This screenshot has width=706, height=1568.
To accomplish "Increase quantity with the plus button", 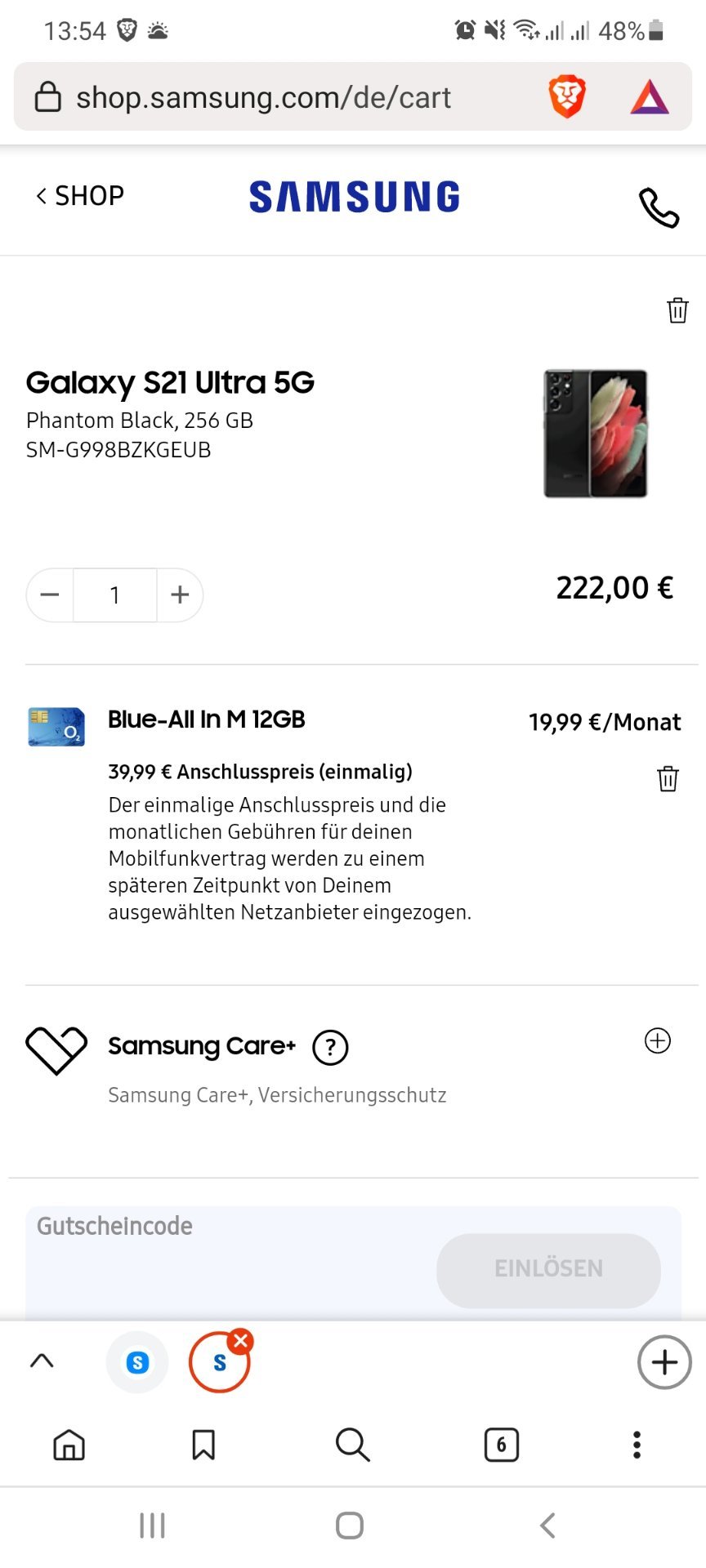I will 180,595.
